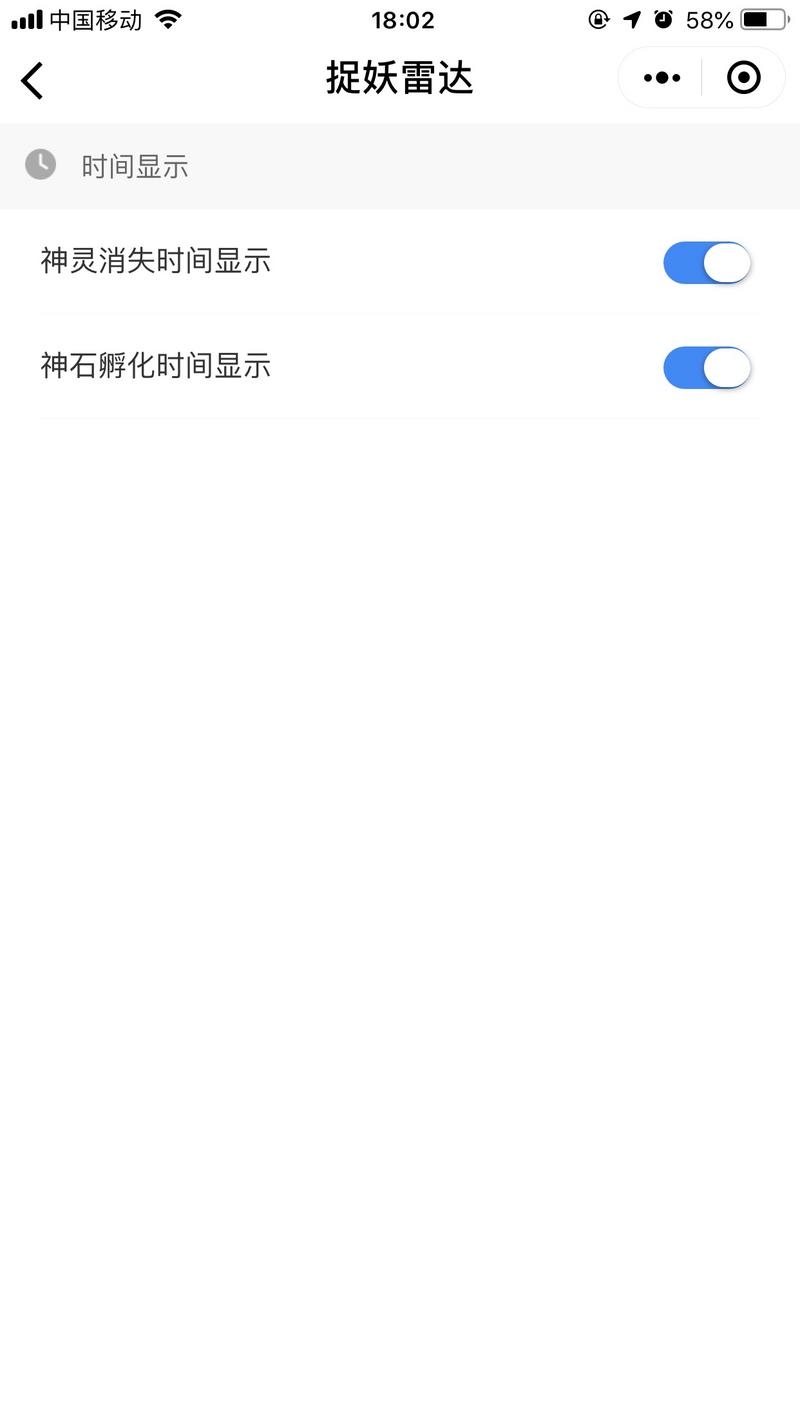Open the mini program's three-dot menu
Image resolution: width=800 pixels, height=1422 pixels.
click(661, 78)
